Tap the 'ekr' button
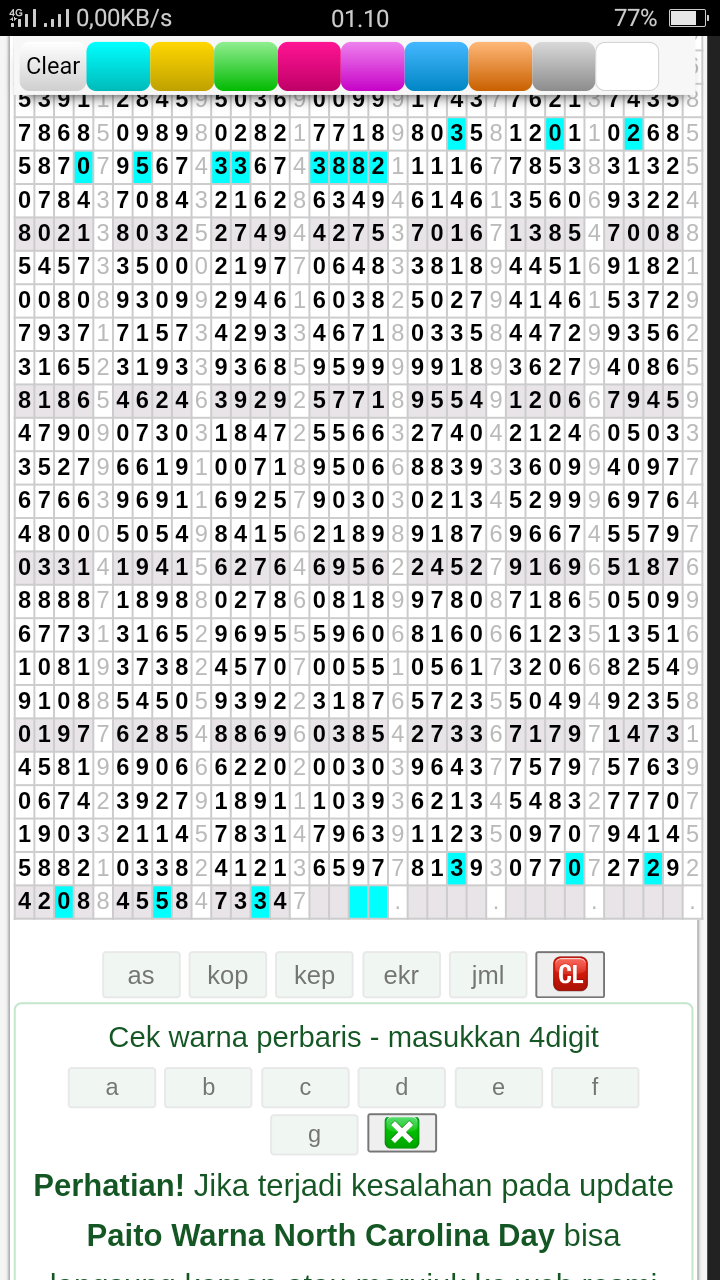Viewport: 720px width, 1280px height. tap(401, 975)
